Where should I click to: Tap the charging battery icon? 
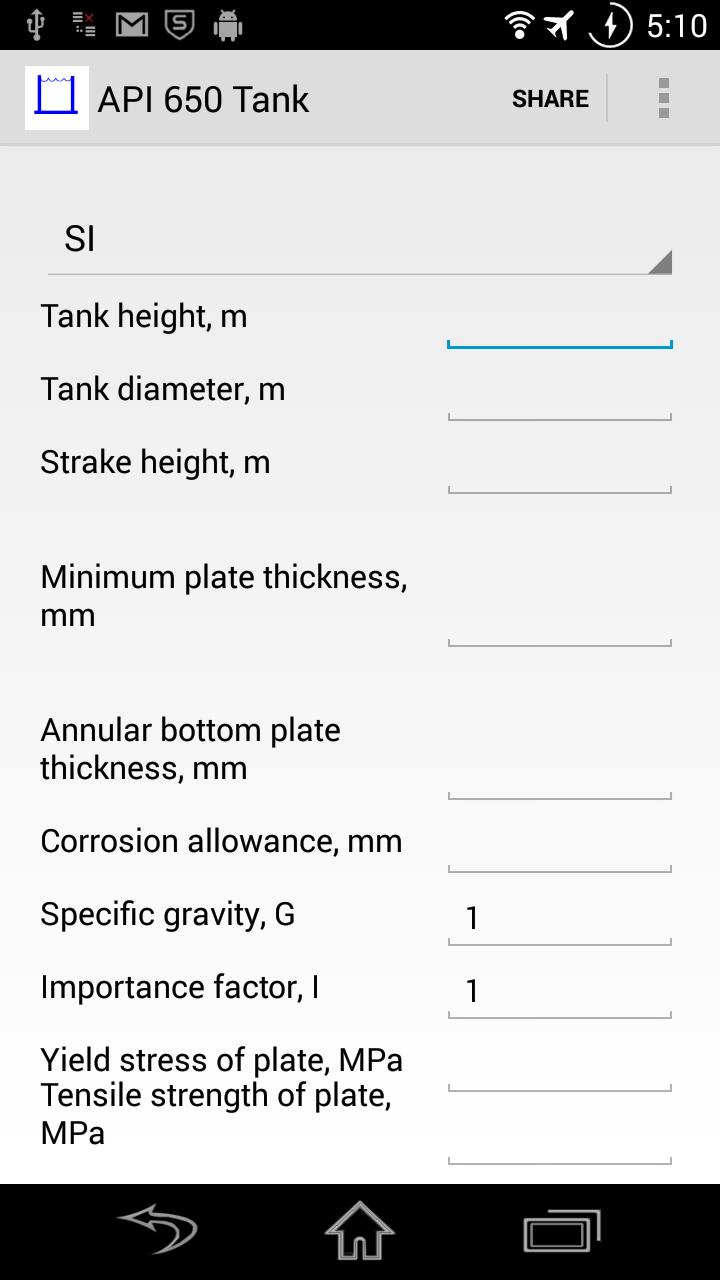(611, 22)
